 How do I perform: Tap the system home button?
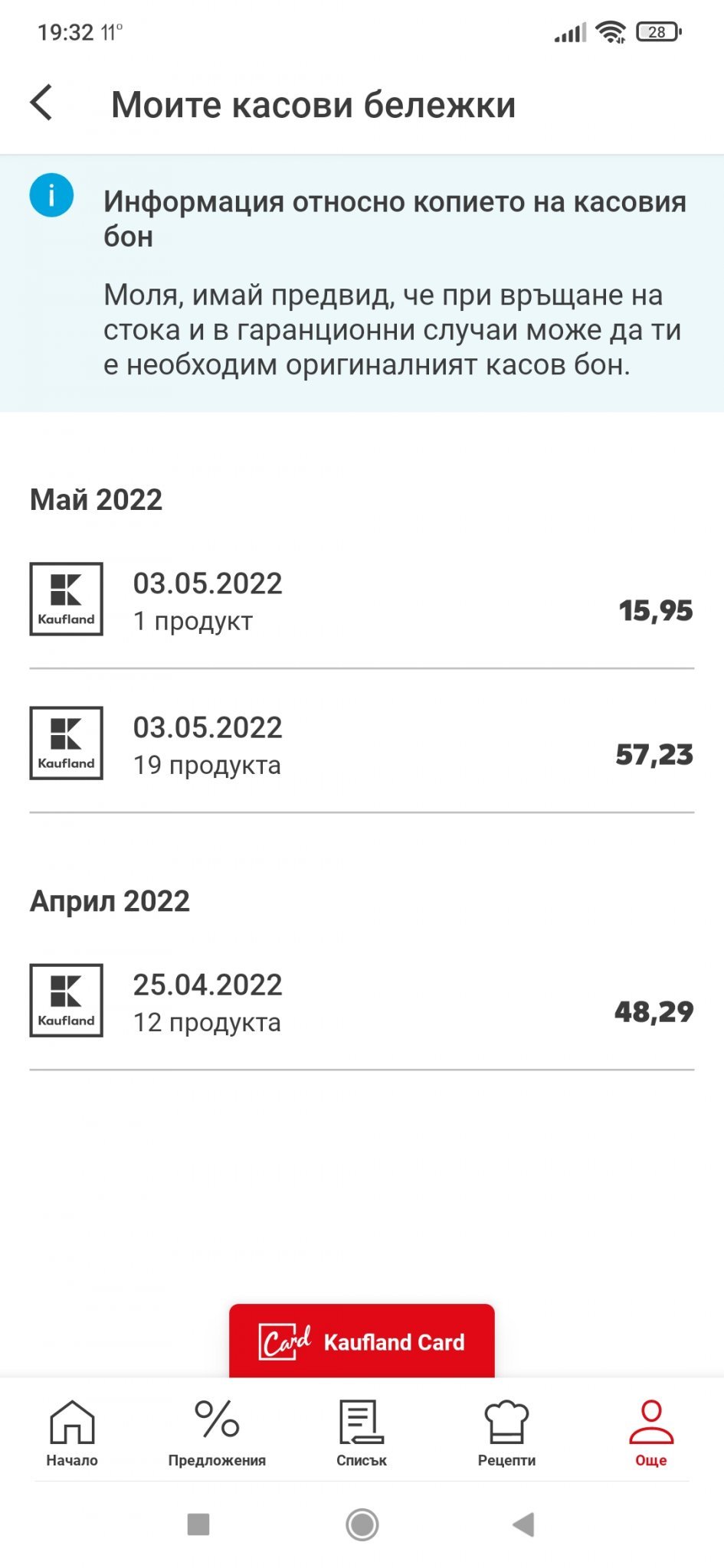[362, 1524]
